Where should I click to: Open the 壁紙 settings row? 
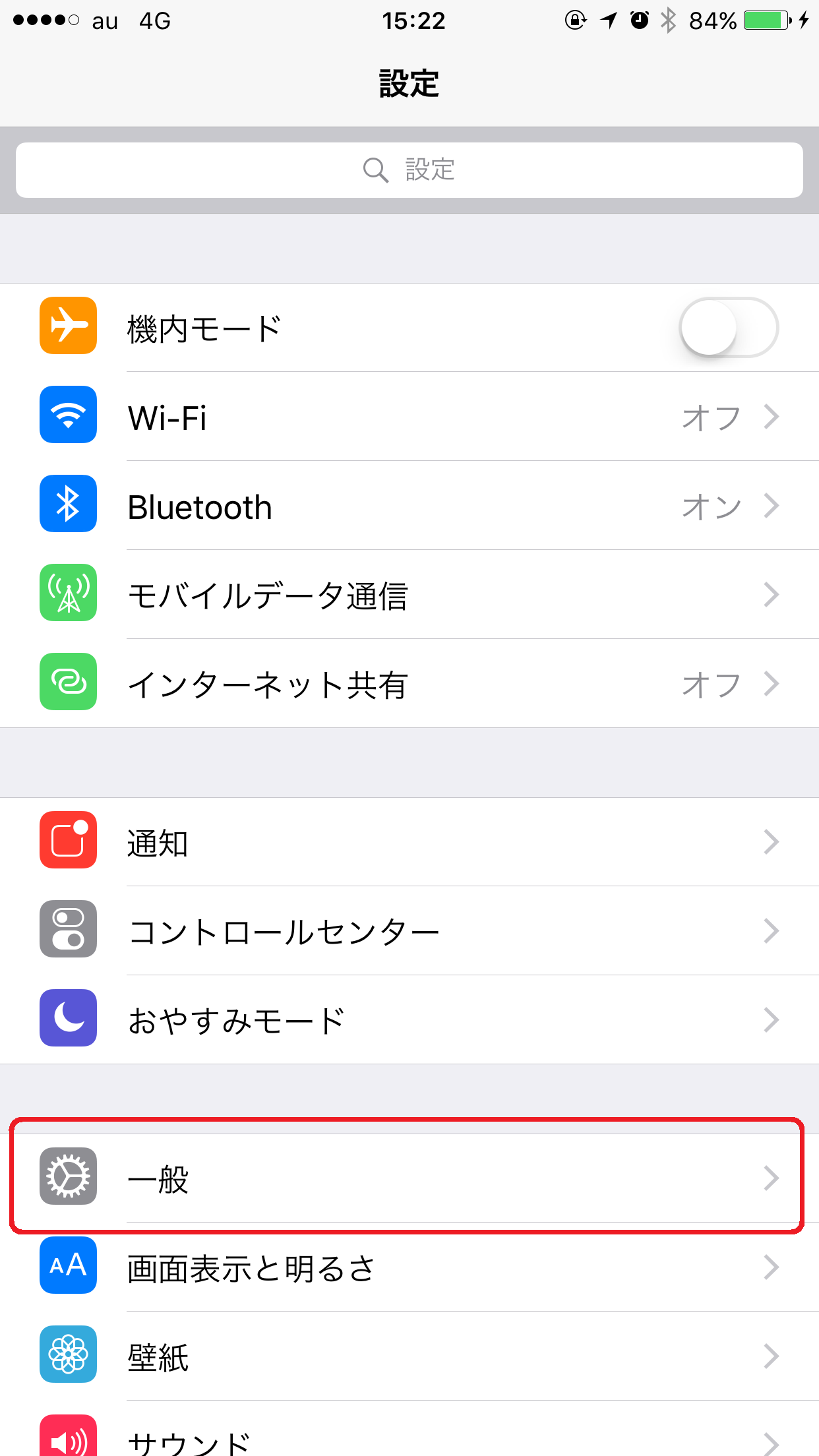(x=409, y=1356)
